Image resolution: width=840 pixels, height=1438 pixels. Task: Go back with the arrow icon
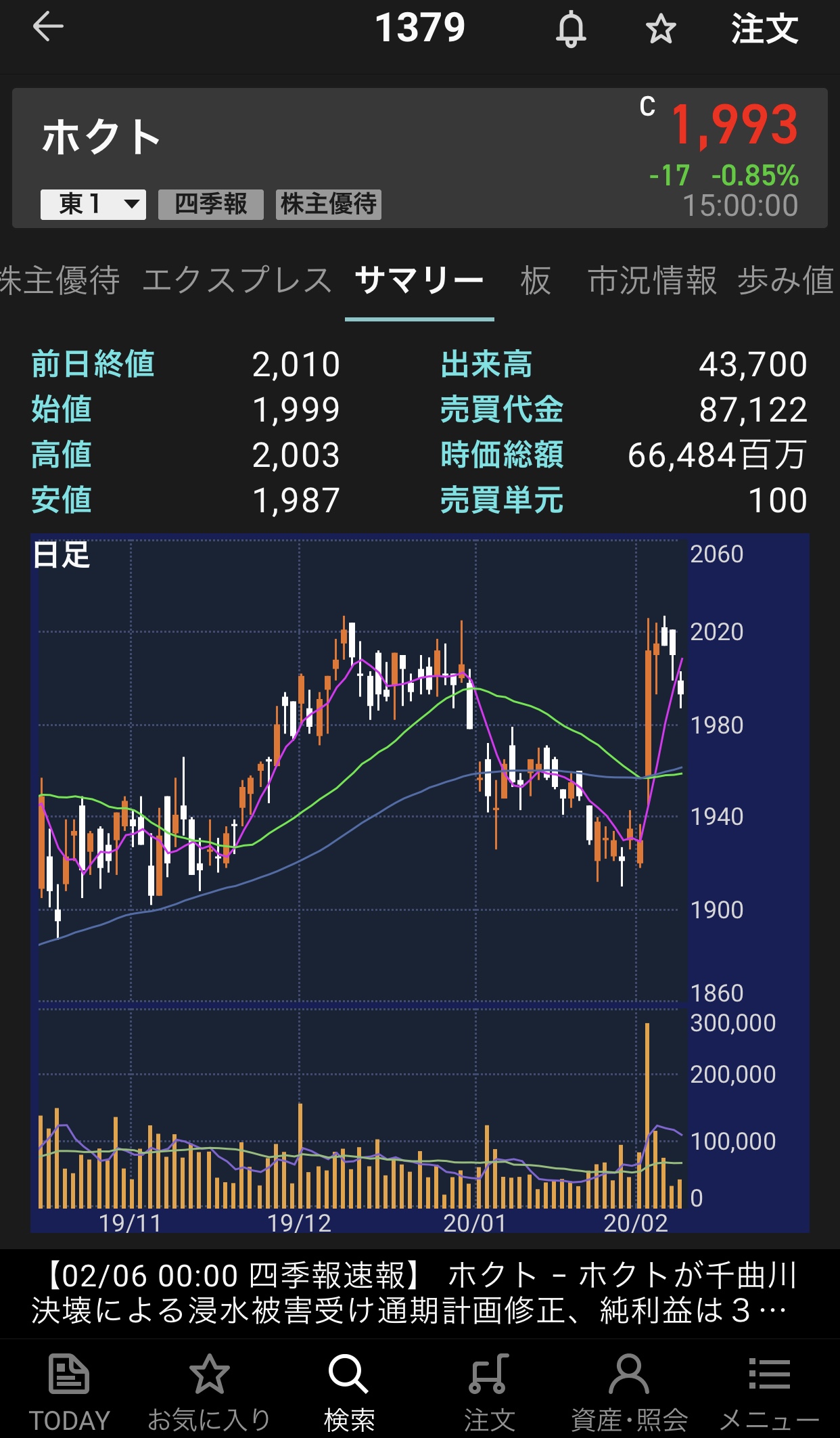point(47,28)
